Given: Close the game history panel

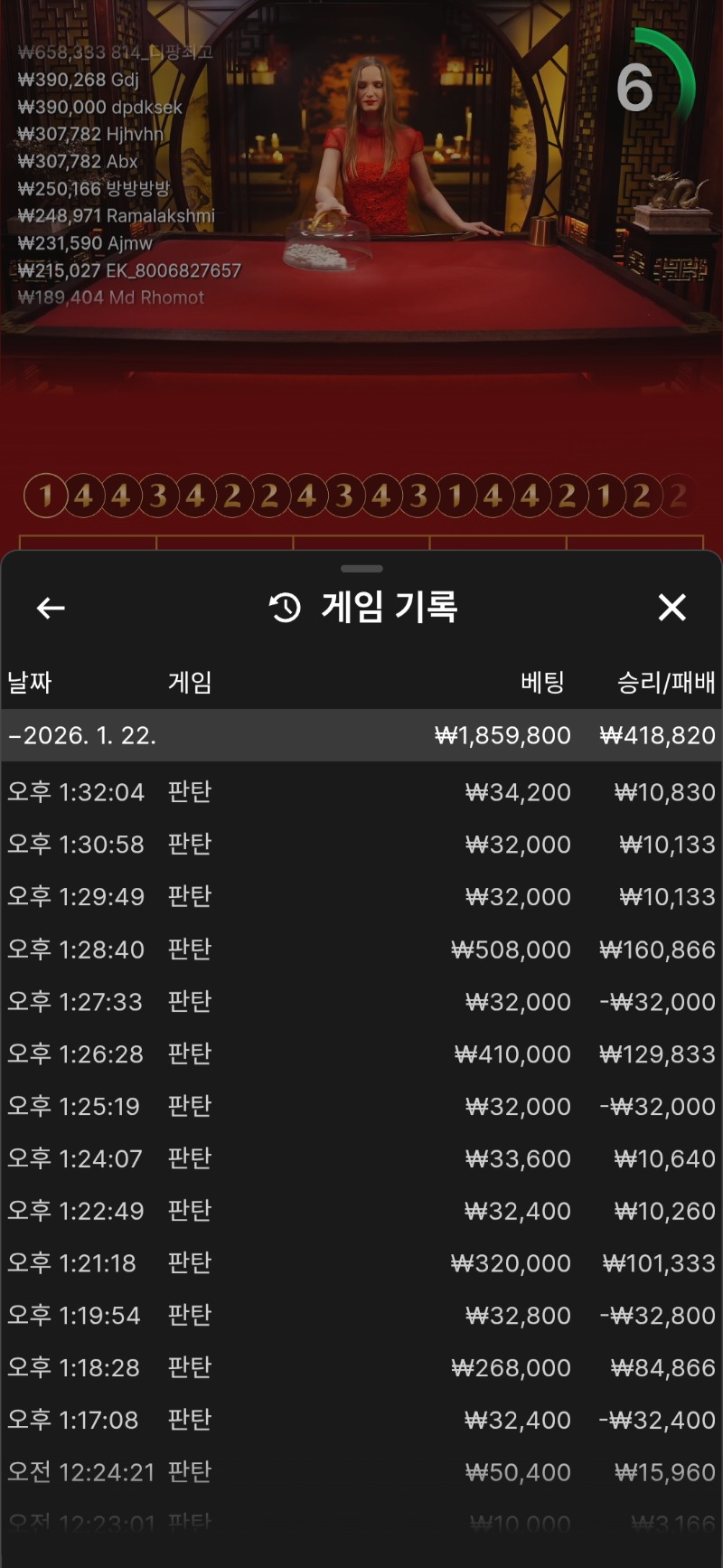Looking at the screenshot, I should [671, 608].
